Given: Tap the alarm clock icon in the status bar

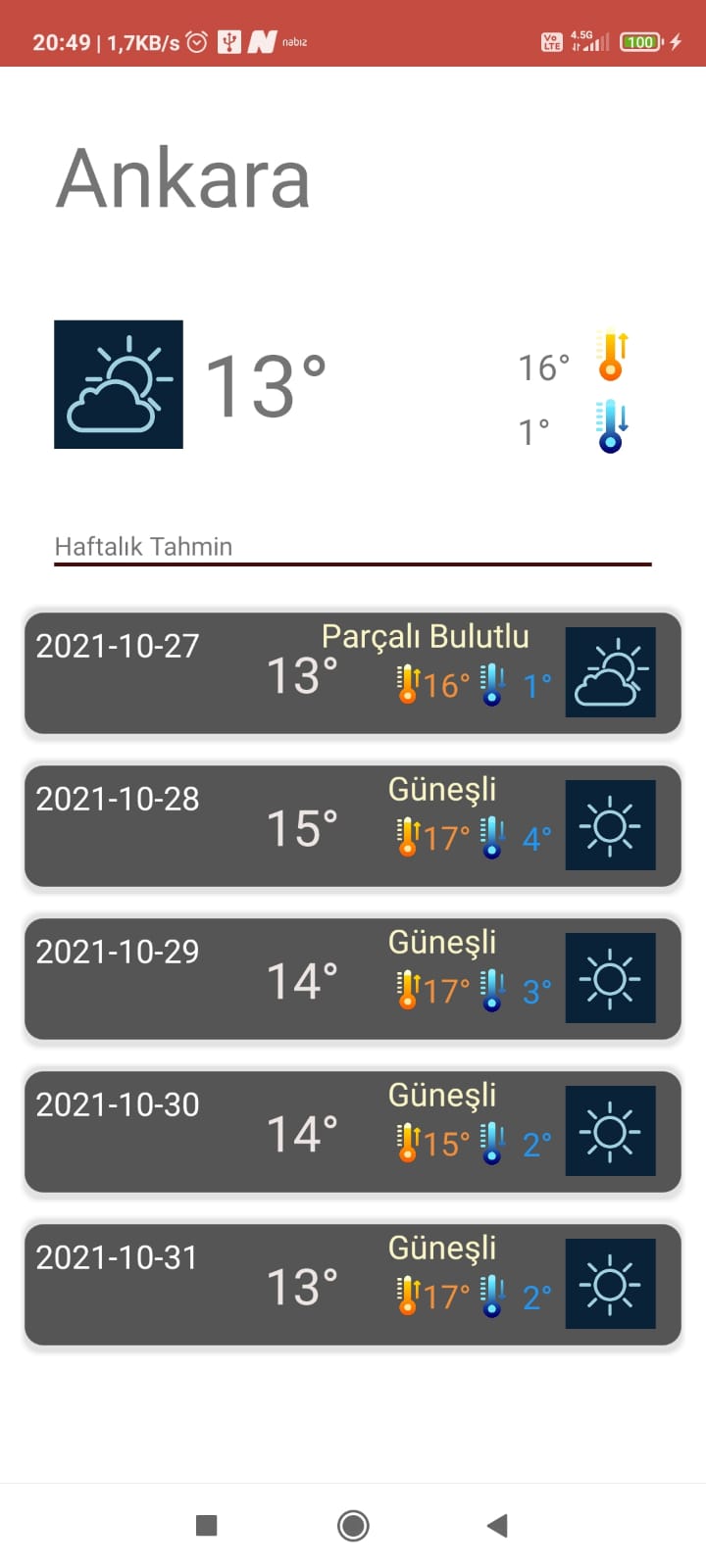Looking at the screenshot, I should coord(197,41).
